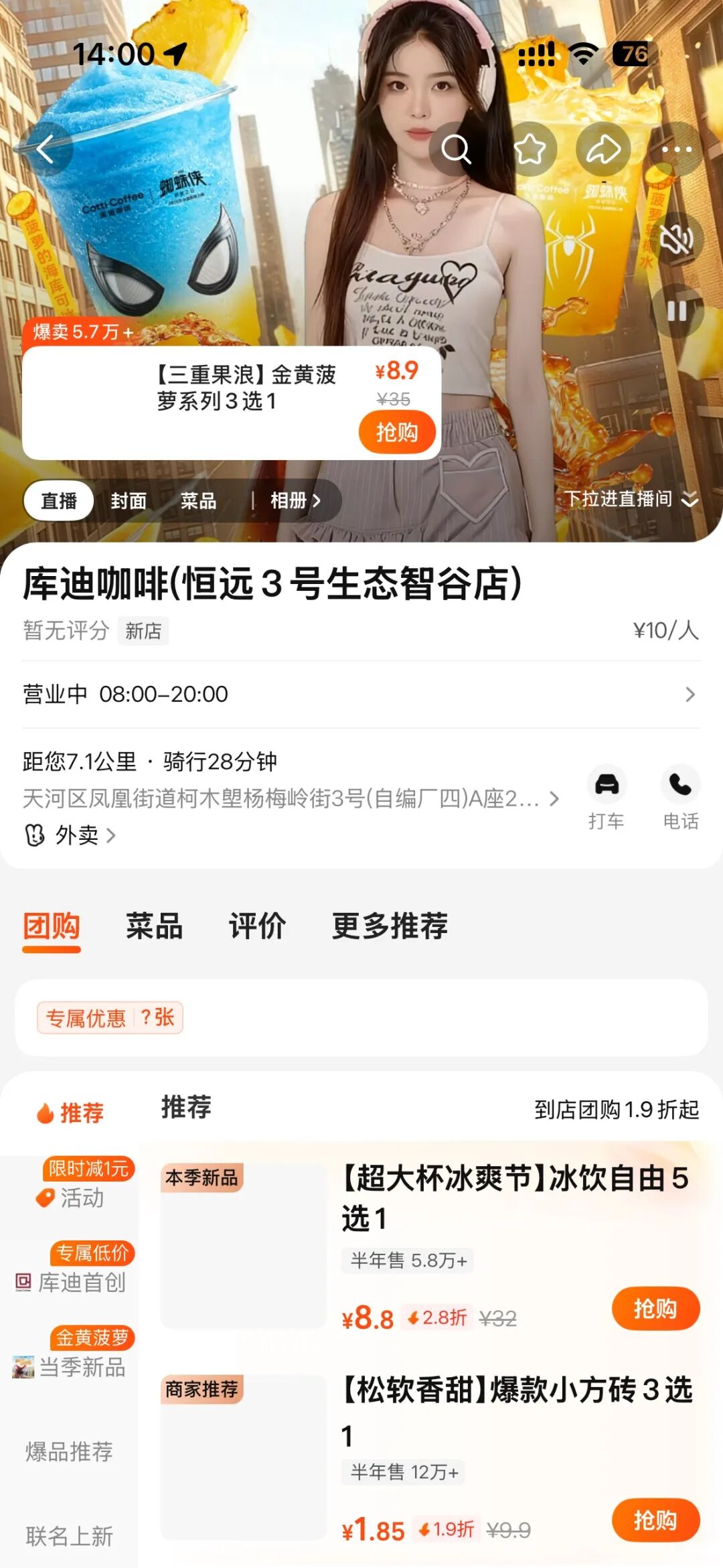The width and height of the screenshot is (723, 1568).
Task: Select the 库迪首创 side category
Action: click(70, 1282)
